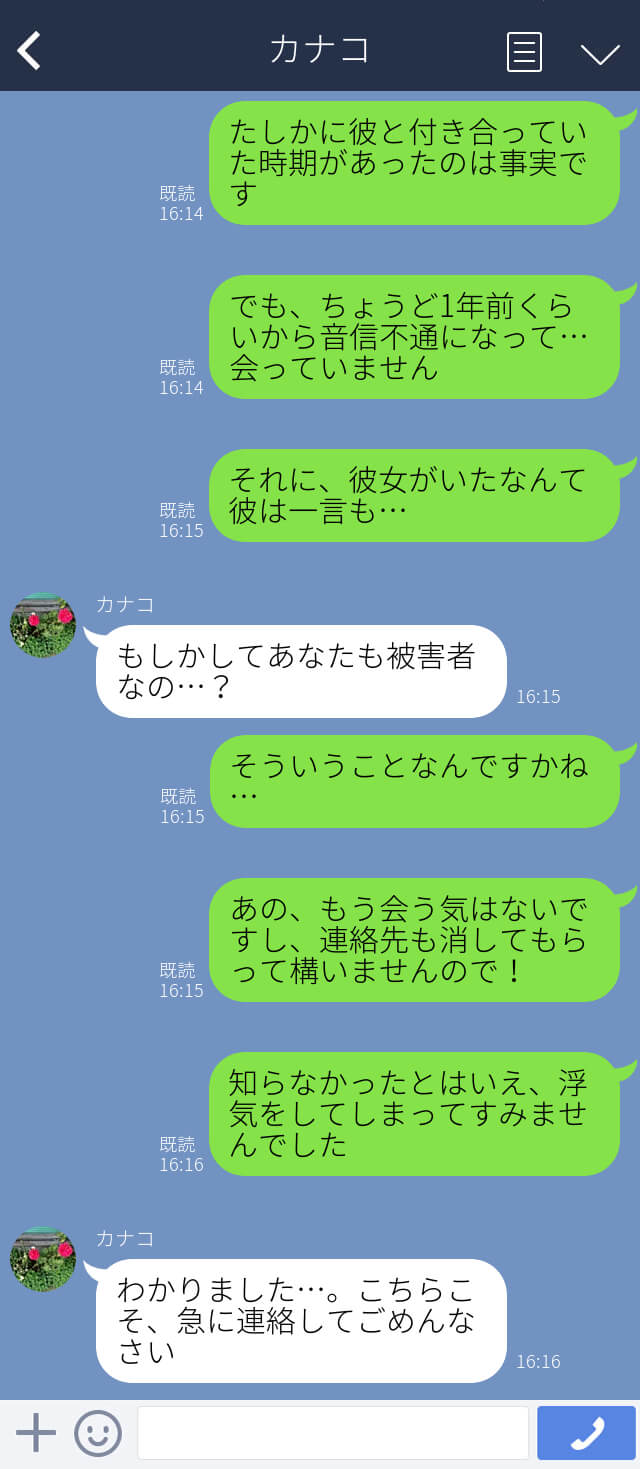This screenshot has width=640, height=1469.
Task: Focus the message text field
Action: 332,1433
